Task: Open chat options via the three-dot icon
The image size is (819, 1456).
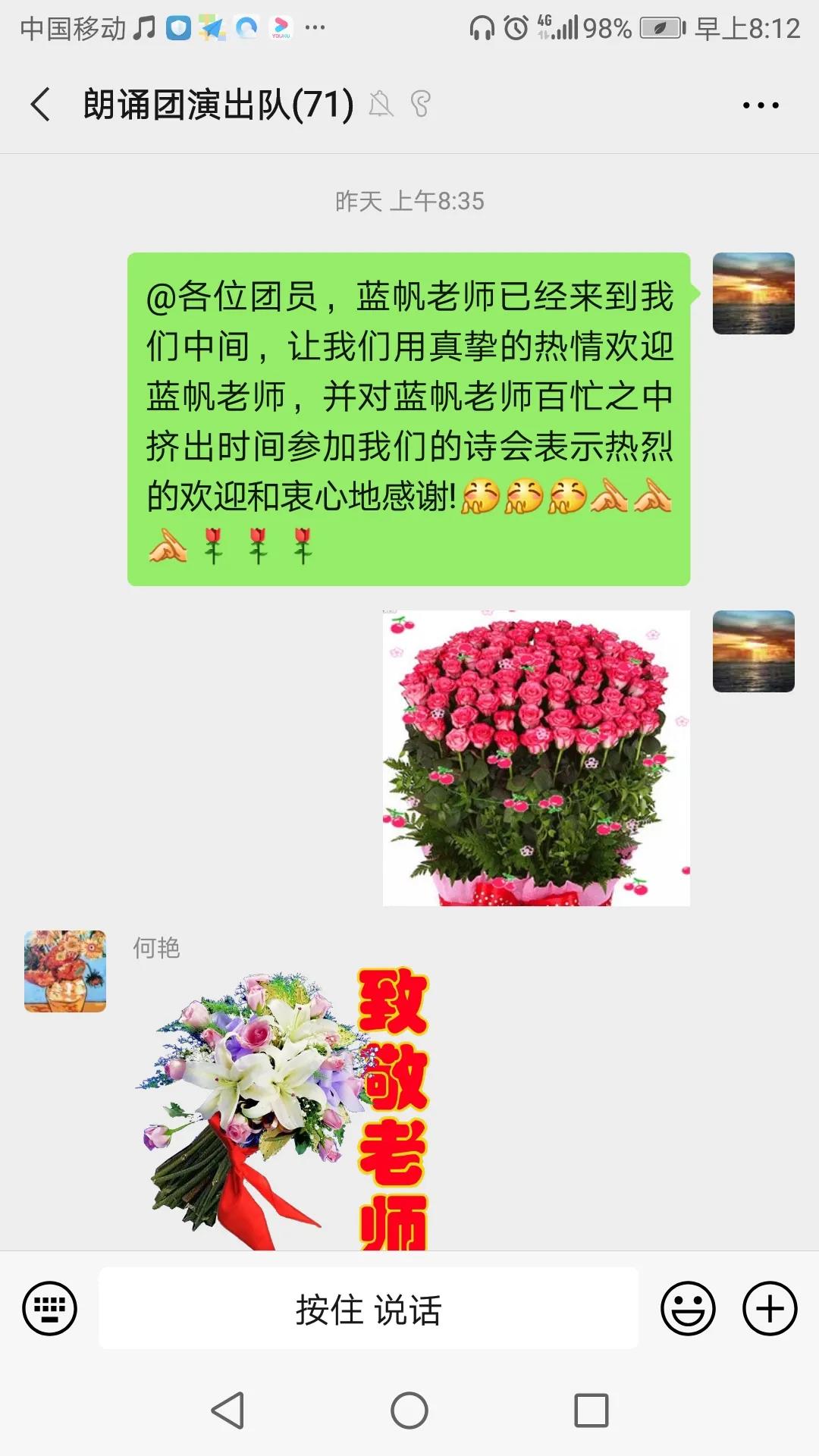Action: click(x=761, y=104)
